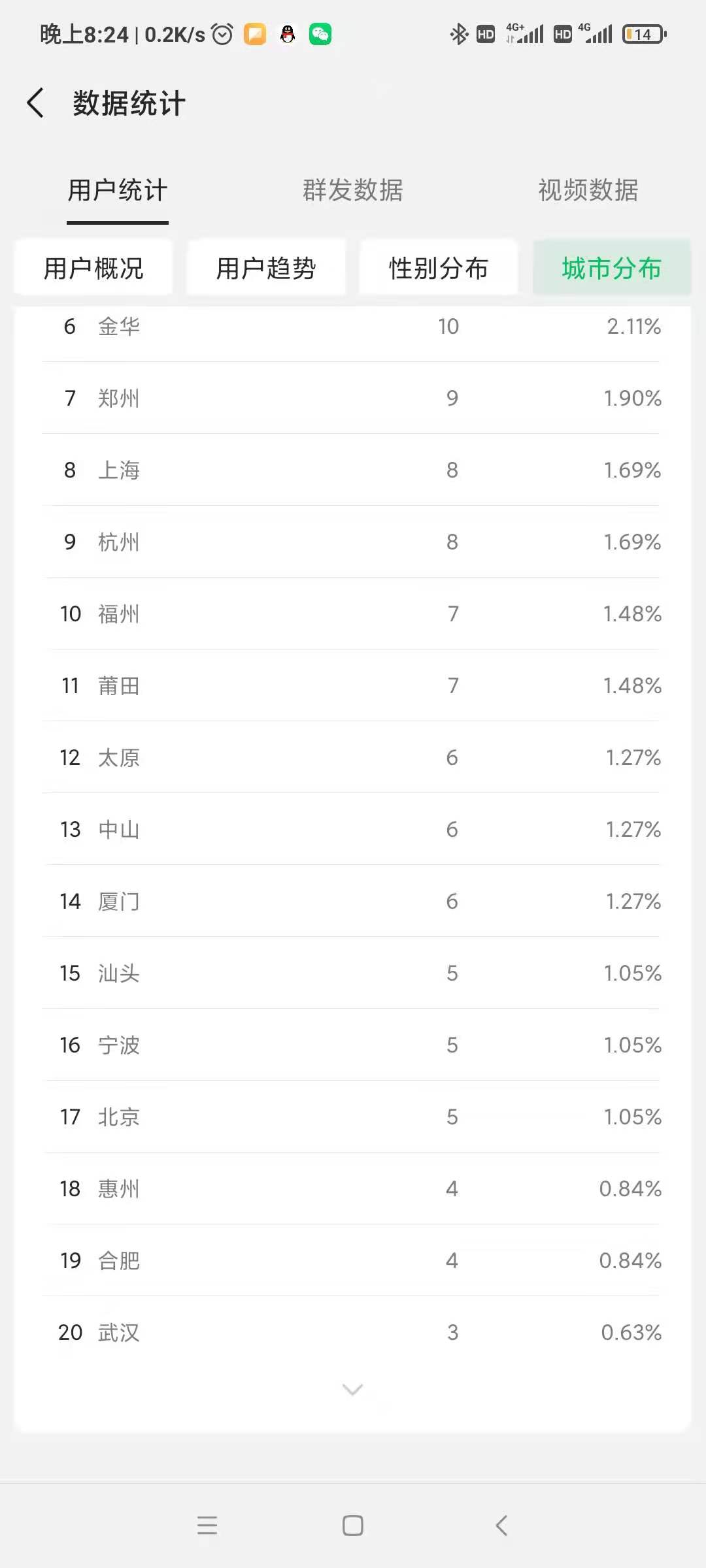706x1568 pixels.
Task: View the 性别分布 section
Action: coord(439,268)
